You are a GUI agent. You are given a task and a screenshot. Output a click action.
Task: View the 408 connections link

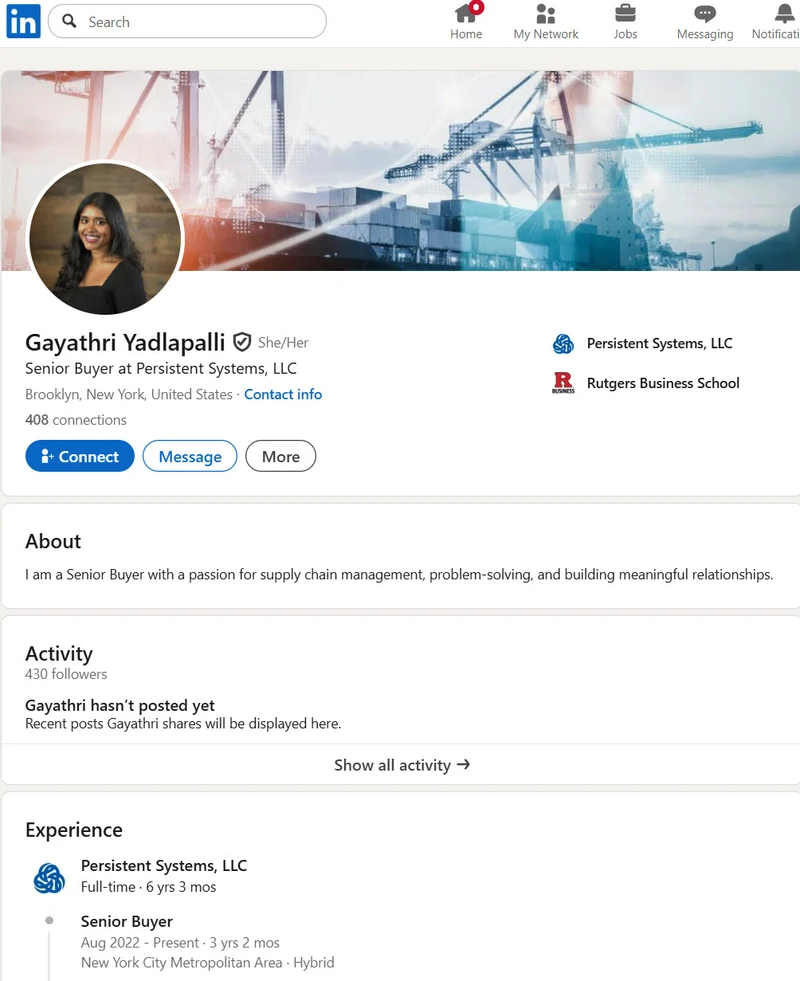point(75,419)
